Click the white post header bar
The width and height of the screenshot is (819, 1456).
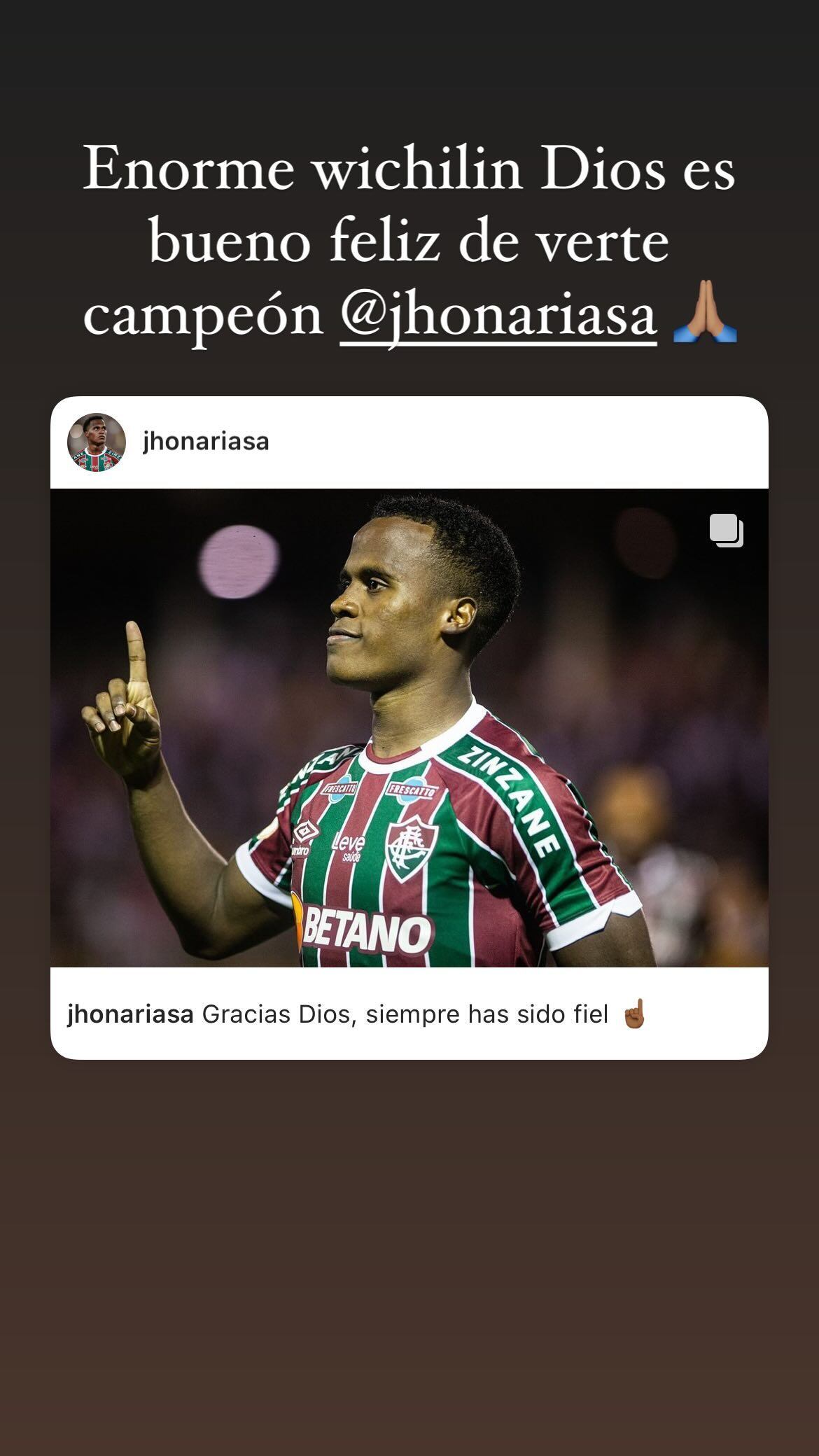click(x=409, y=441)
